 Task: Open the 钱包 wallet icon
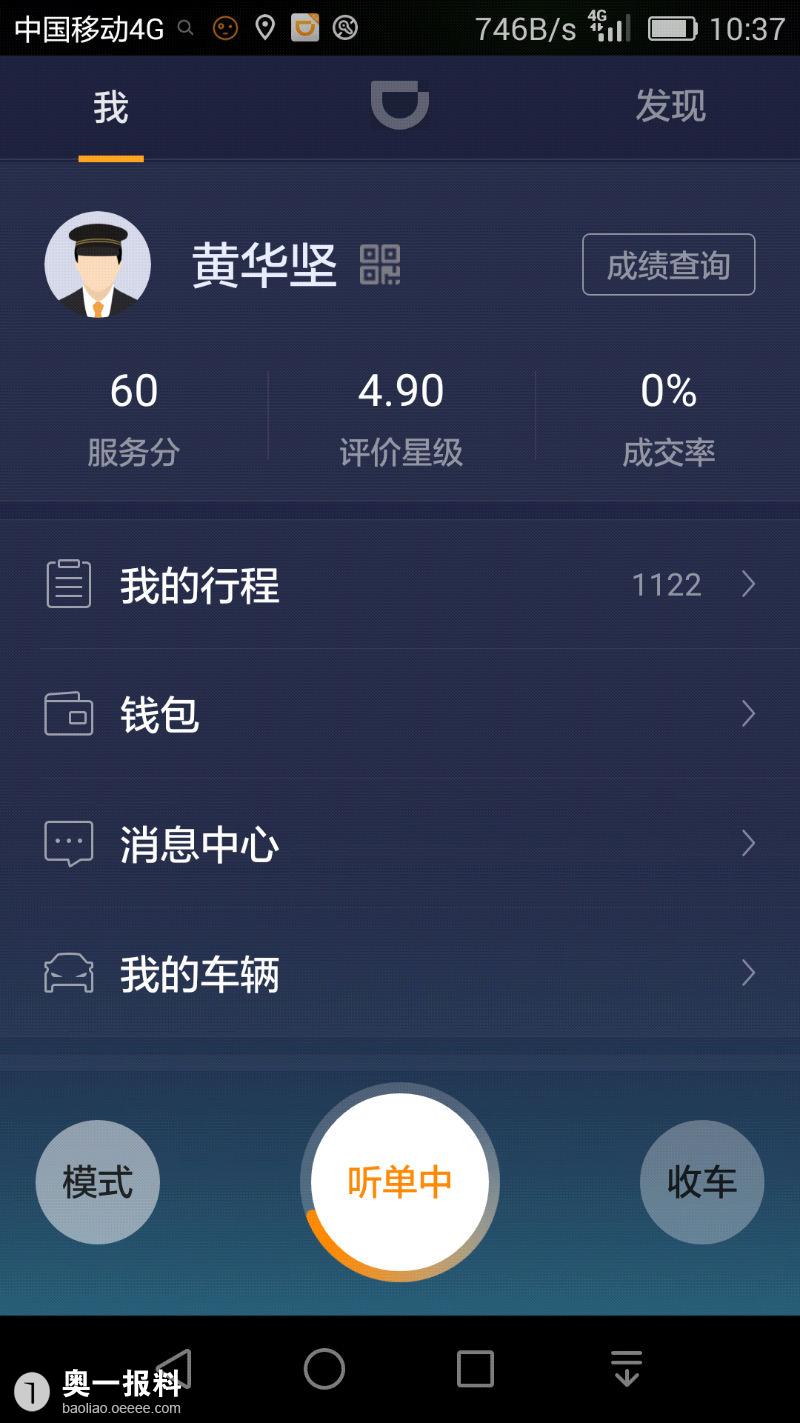(67, 713)
